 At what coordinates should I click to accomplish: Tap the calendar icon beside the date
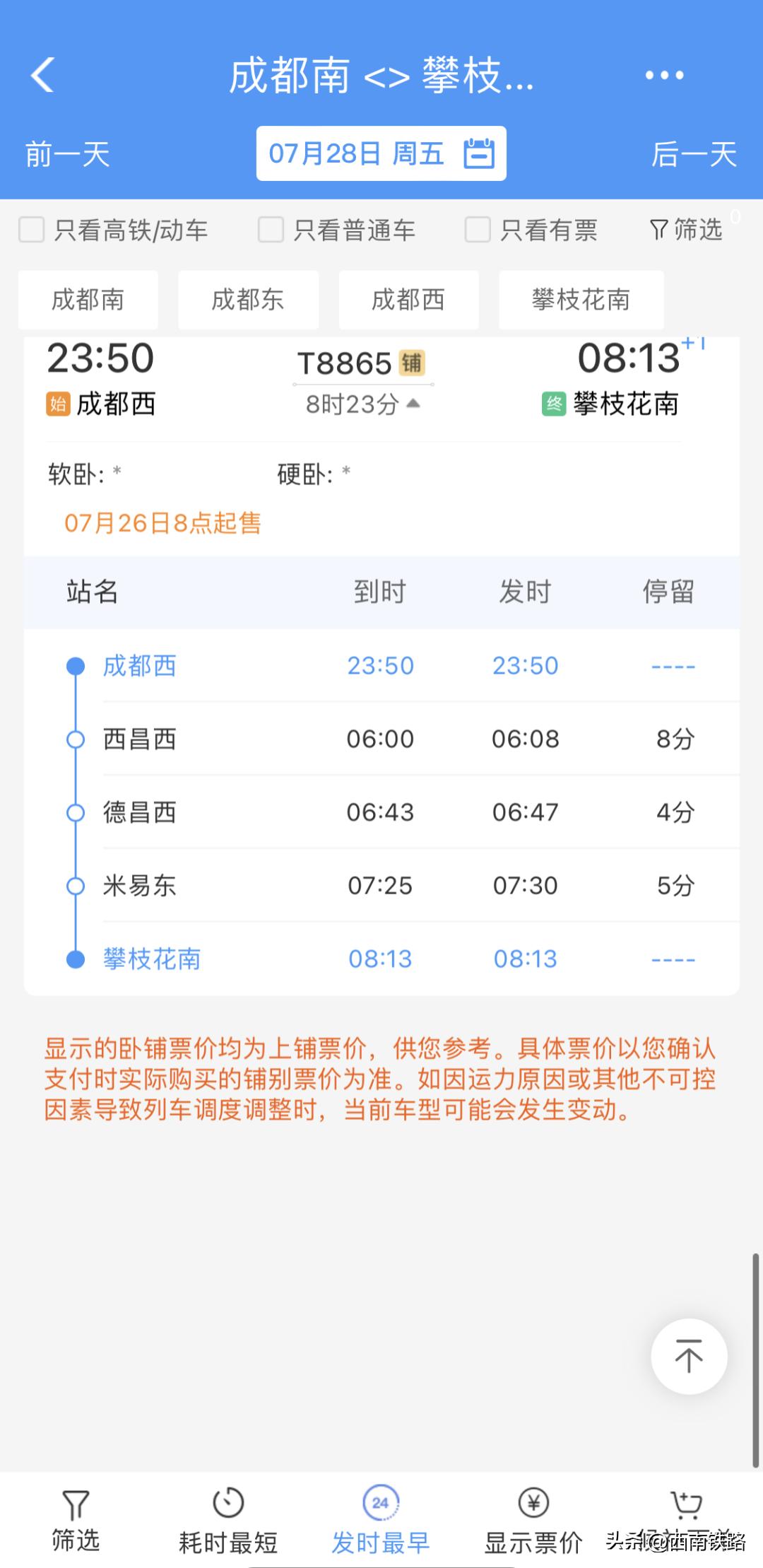click(480, 154)
